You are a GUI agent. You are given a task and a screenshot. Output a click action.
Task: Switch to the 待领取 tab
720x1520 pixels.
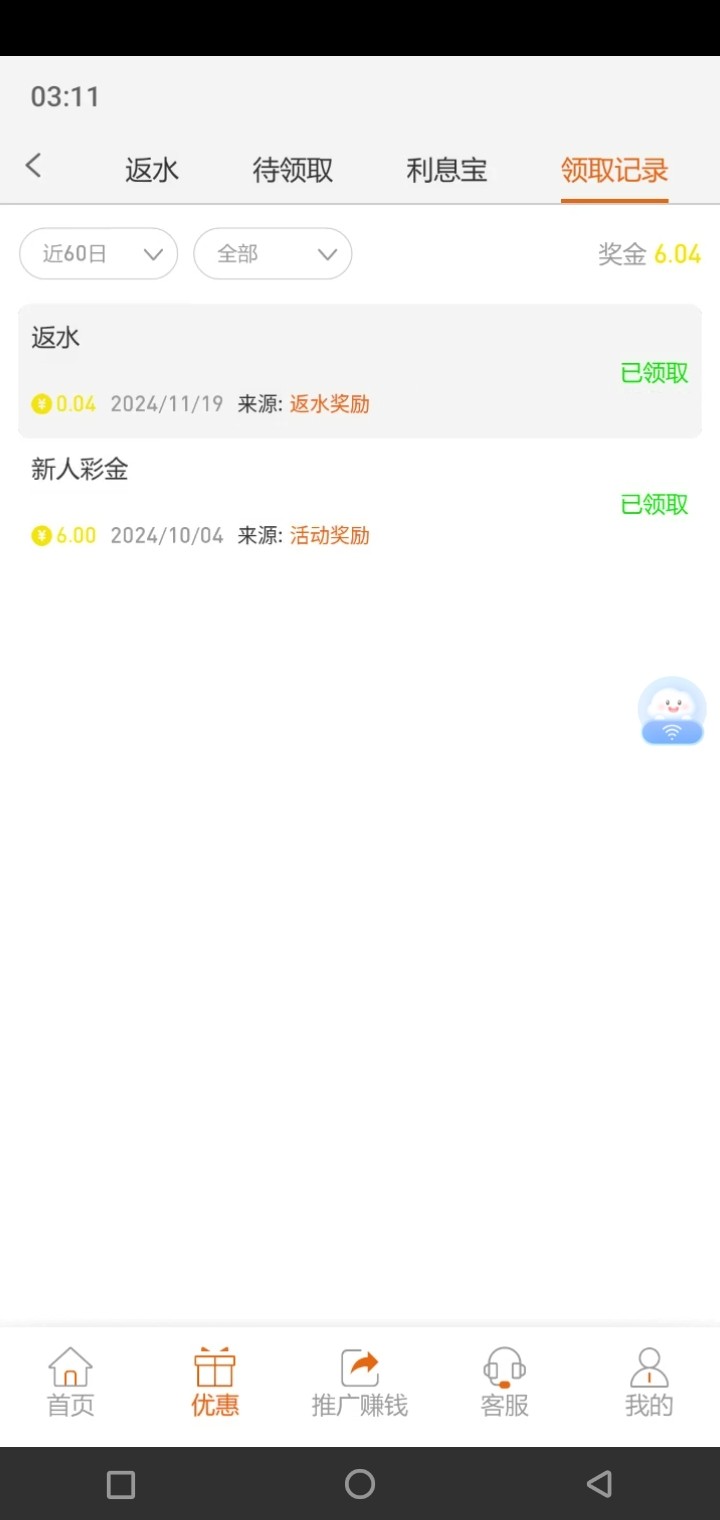click(292, 170)
